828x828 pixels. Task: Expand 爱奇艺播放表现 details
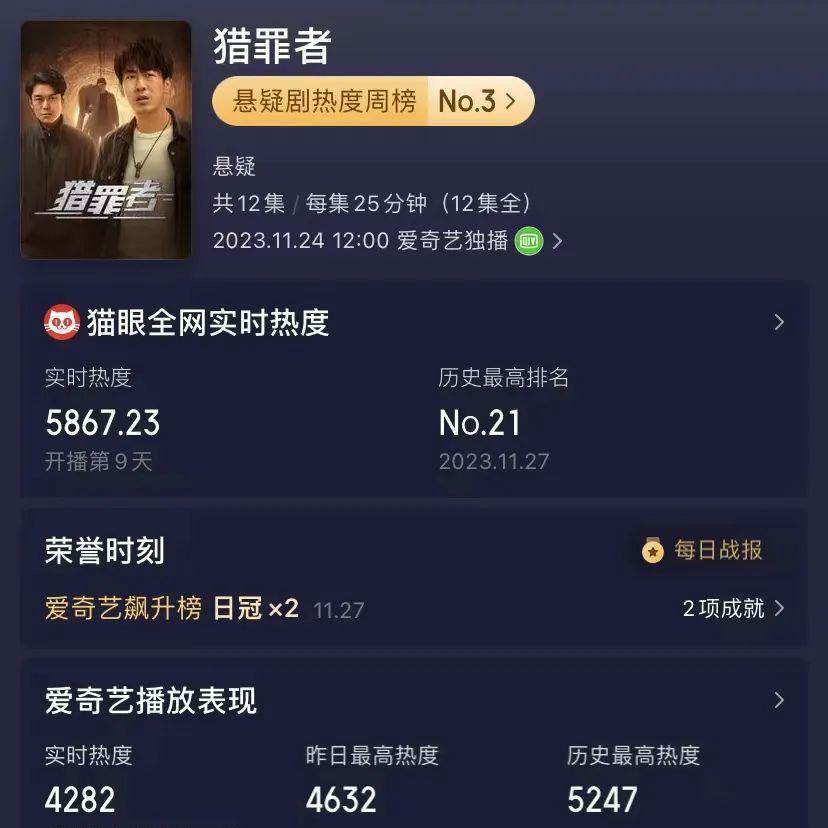[779, 700]
